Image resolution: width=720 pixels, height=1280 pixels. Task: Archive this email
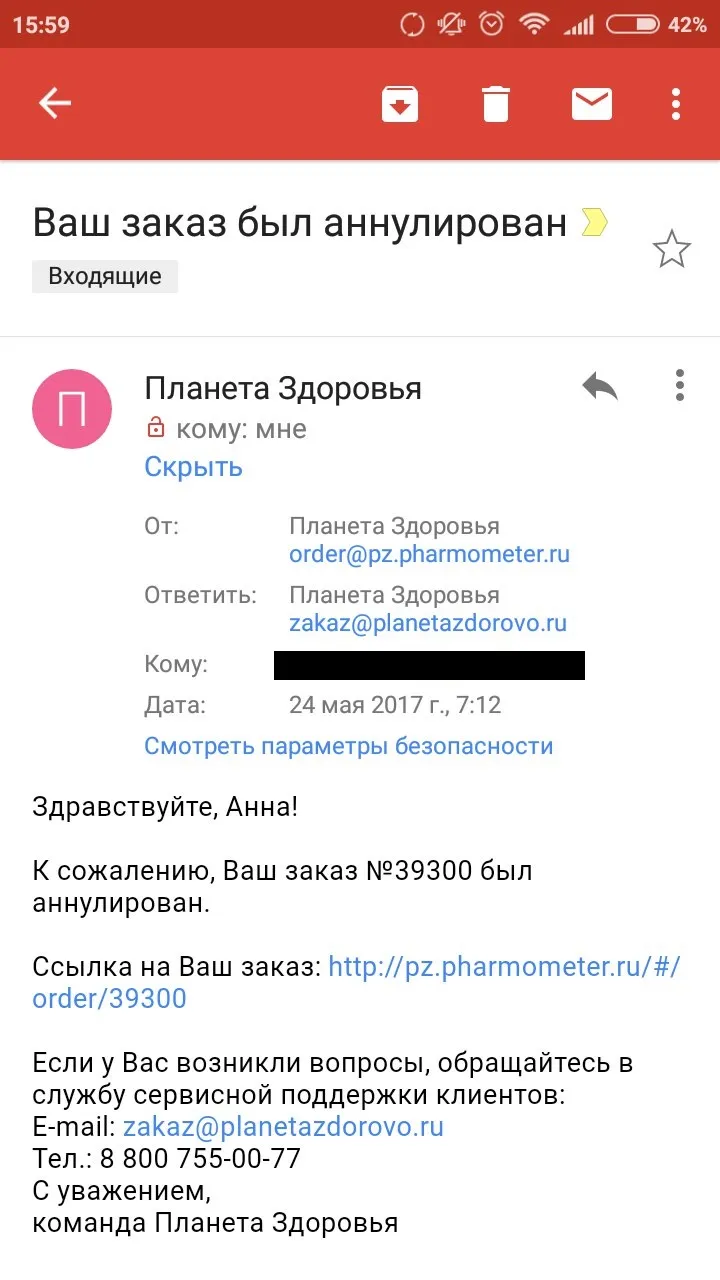pos(400,103)
